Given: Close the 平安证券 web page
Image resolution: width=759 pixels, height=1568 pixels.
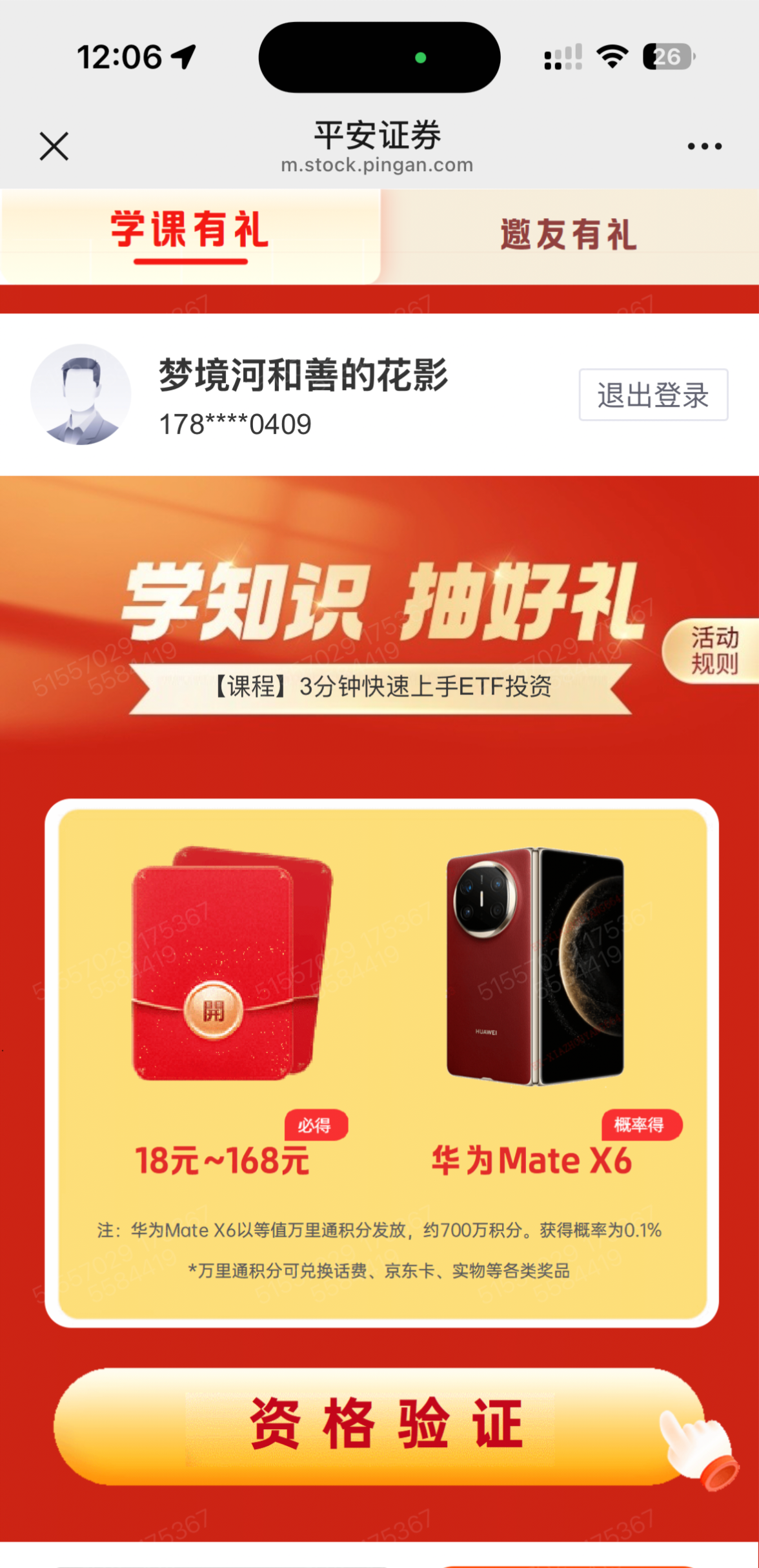Looking at the screenshot, I should click(54, 146).
